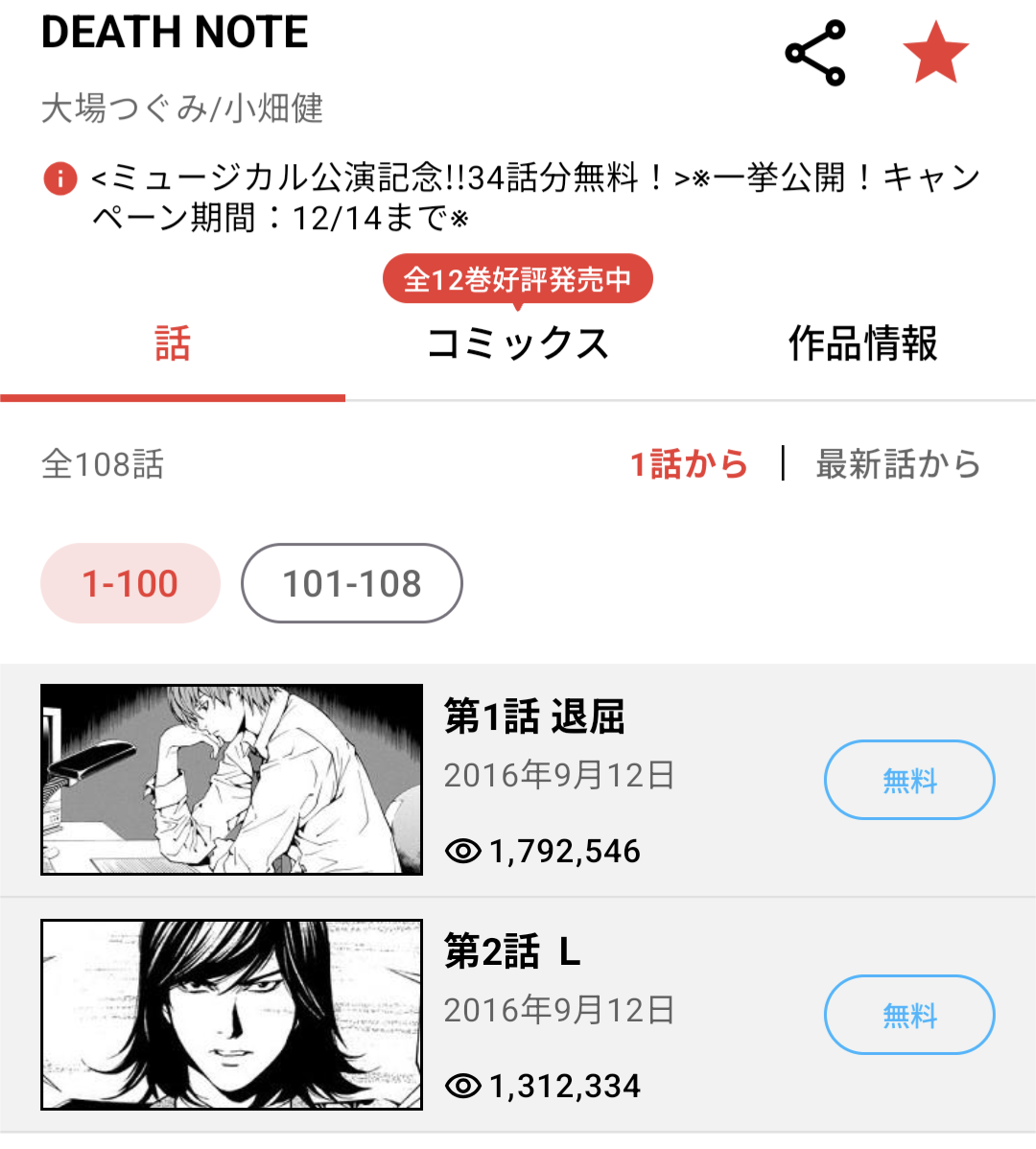Image resolution: width=1036 pixels, height=1149 pixels.
Task: Tap 無料 button for 第1話 退屈
Action: pyautogui.click(x=909, y=780)
